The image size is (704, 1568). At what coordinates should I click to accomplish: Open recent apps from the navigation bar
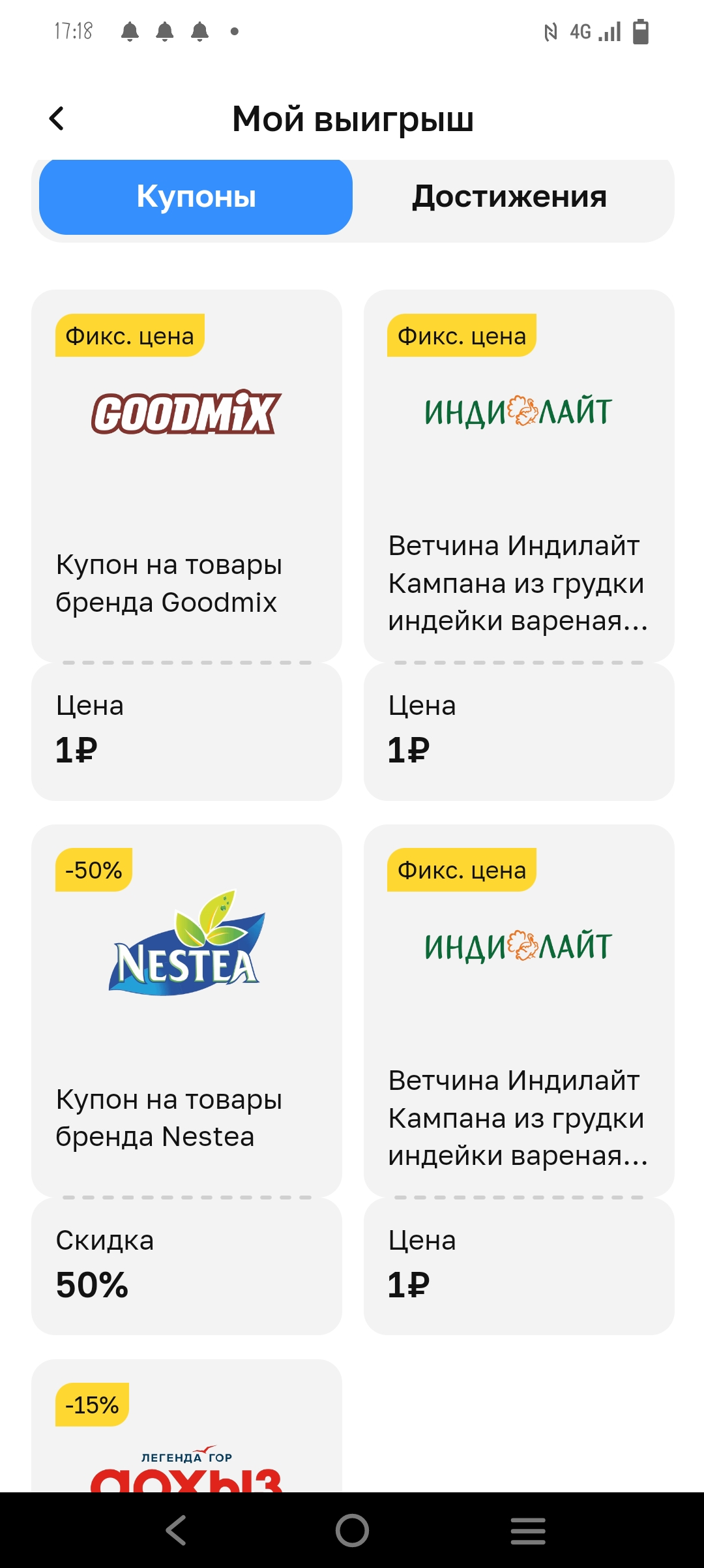click(528, 1530)
